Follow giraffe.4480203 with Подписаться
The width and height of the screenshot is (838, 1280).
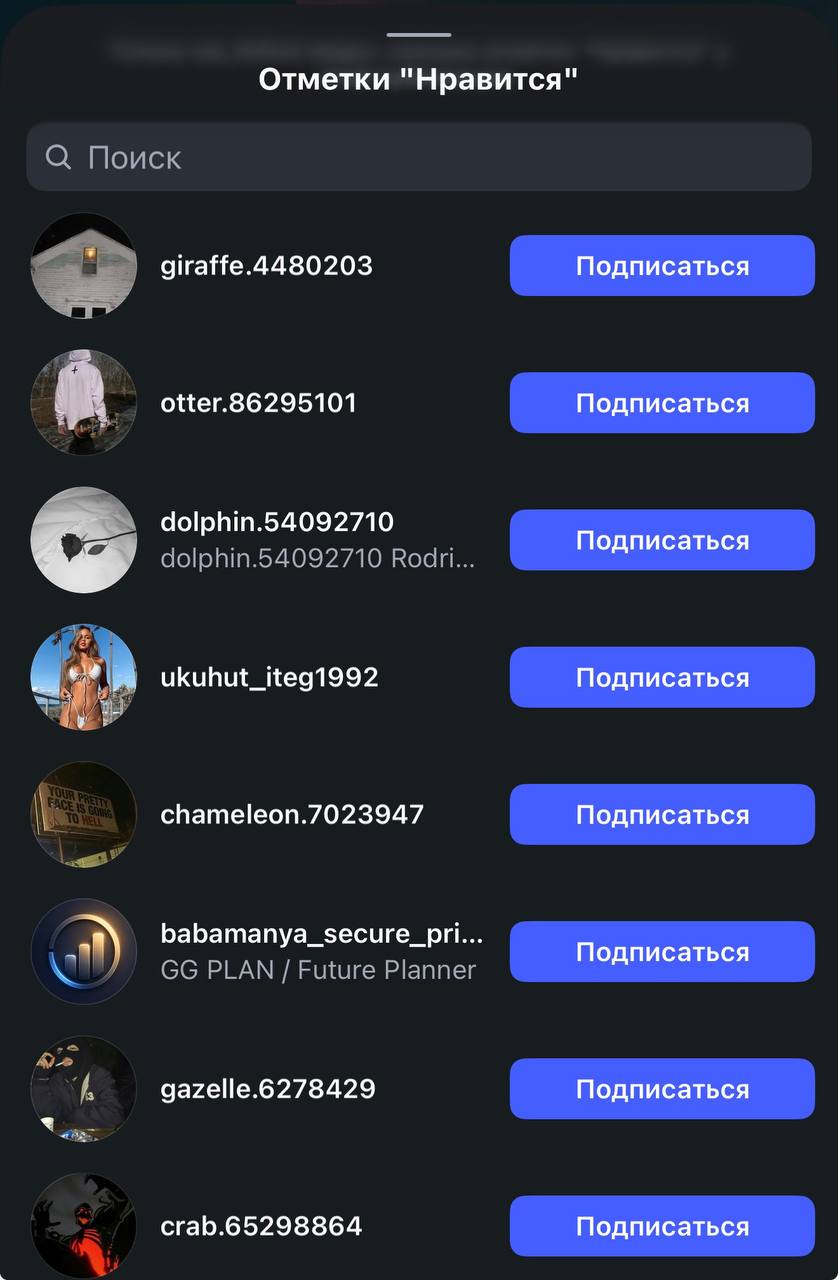(x=662, y=266)
